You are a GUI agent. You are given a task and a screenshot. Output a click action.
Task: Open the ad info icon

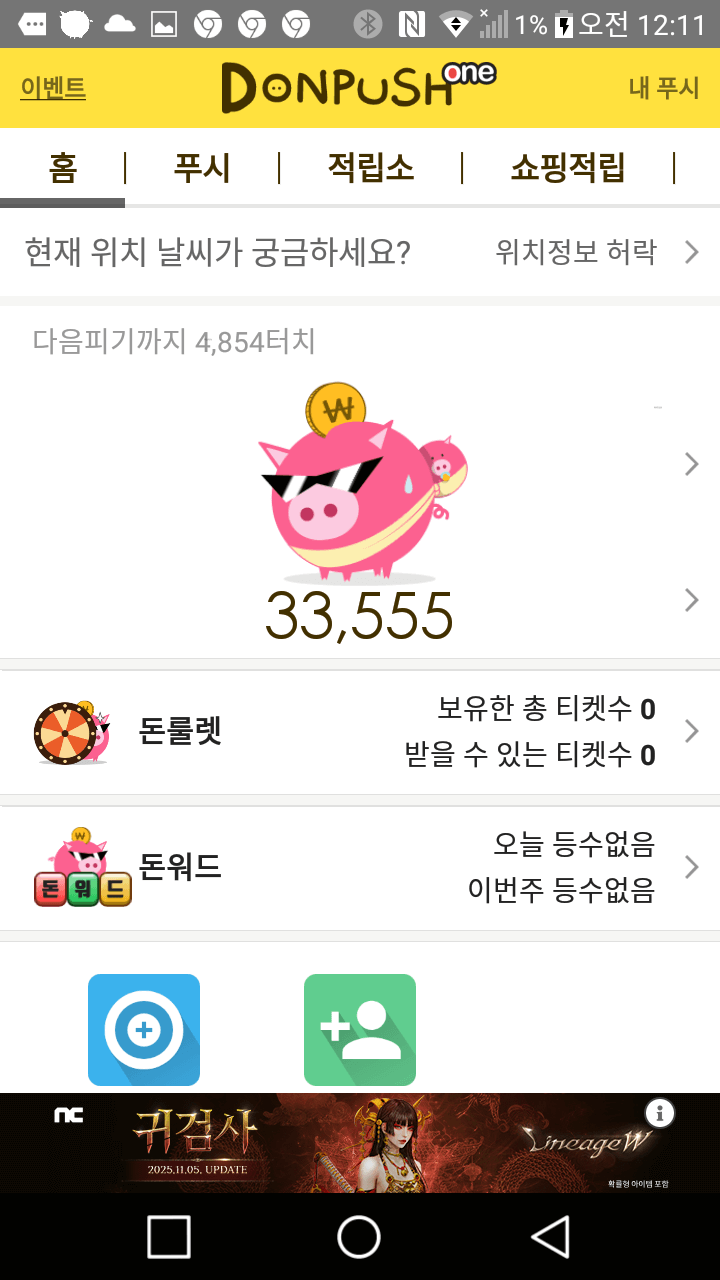[660, 1112]
